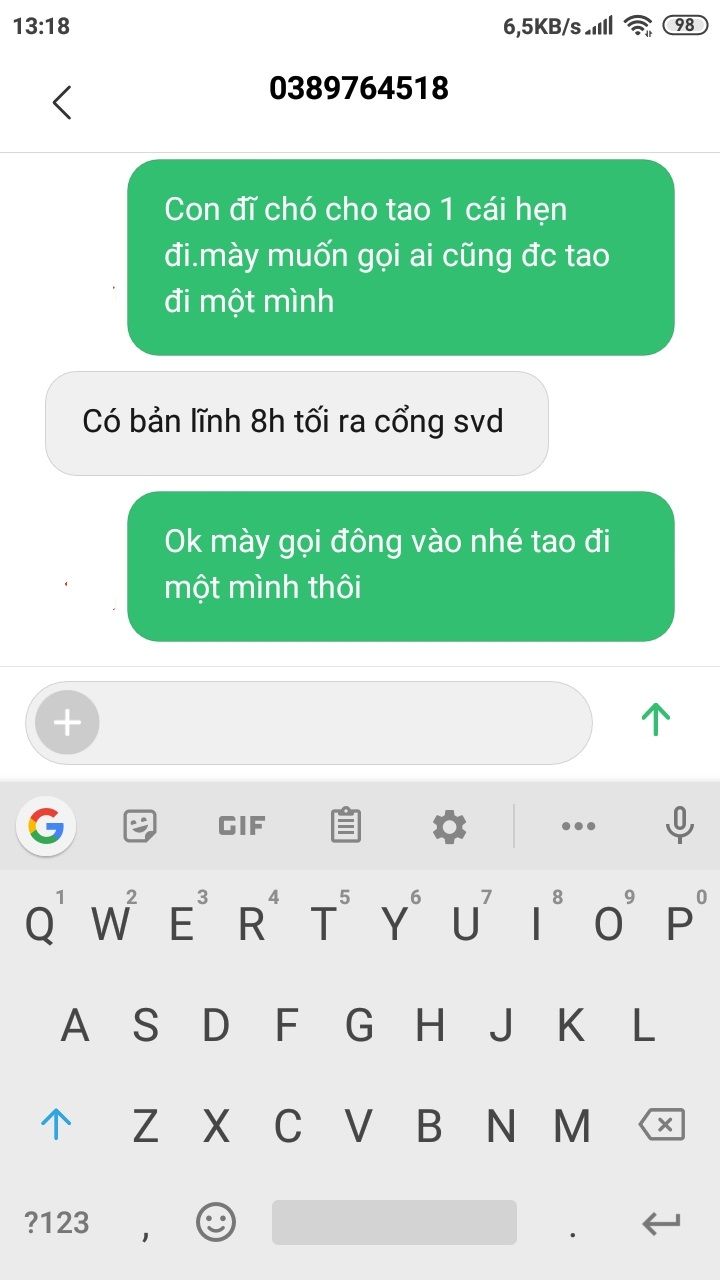Open the attachment plus button in message bar
Viewport: 720px width, 1280px height.
pos(66,722)
